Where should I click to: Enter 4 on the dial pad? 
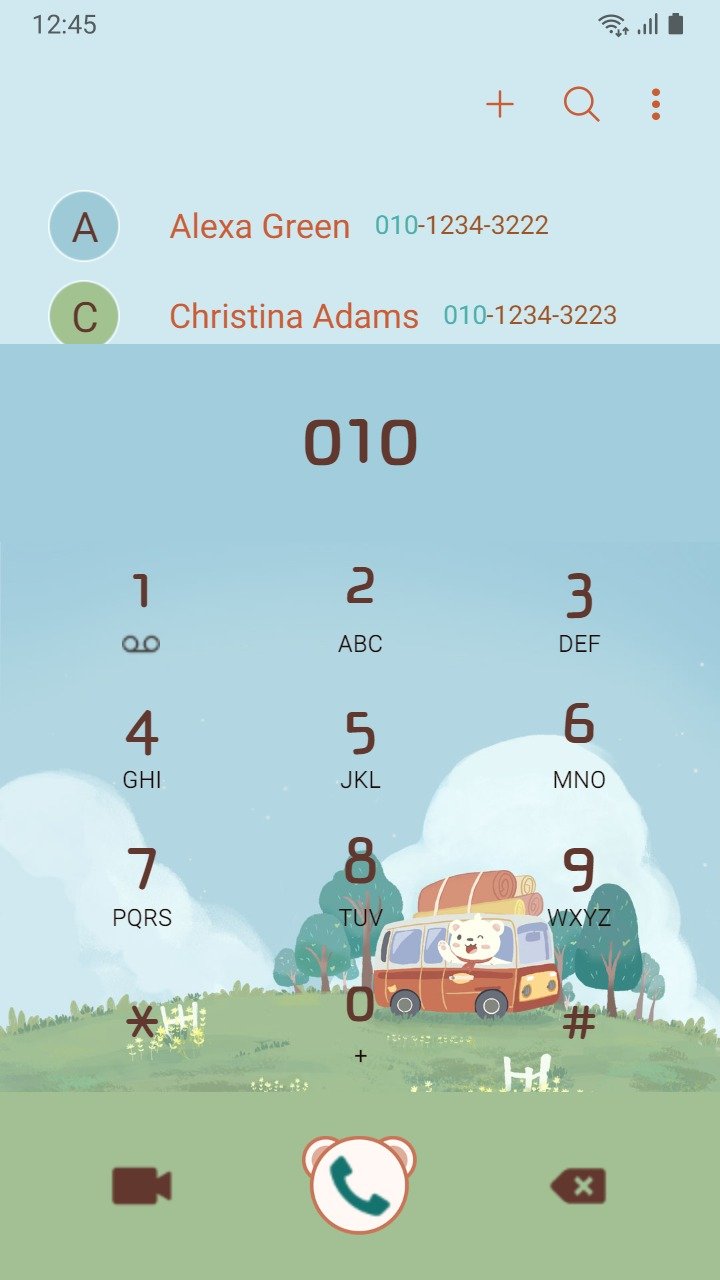click(141, 749)
